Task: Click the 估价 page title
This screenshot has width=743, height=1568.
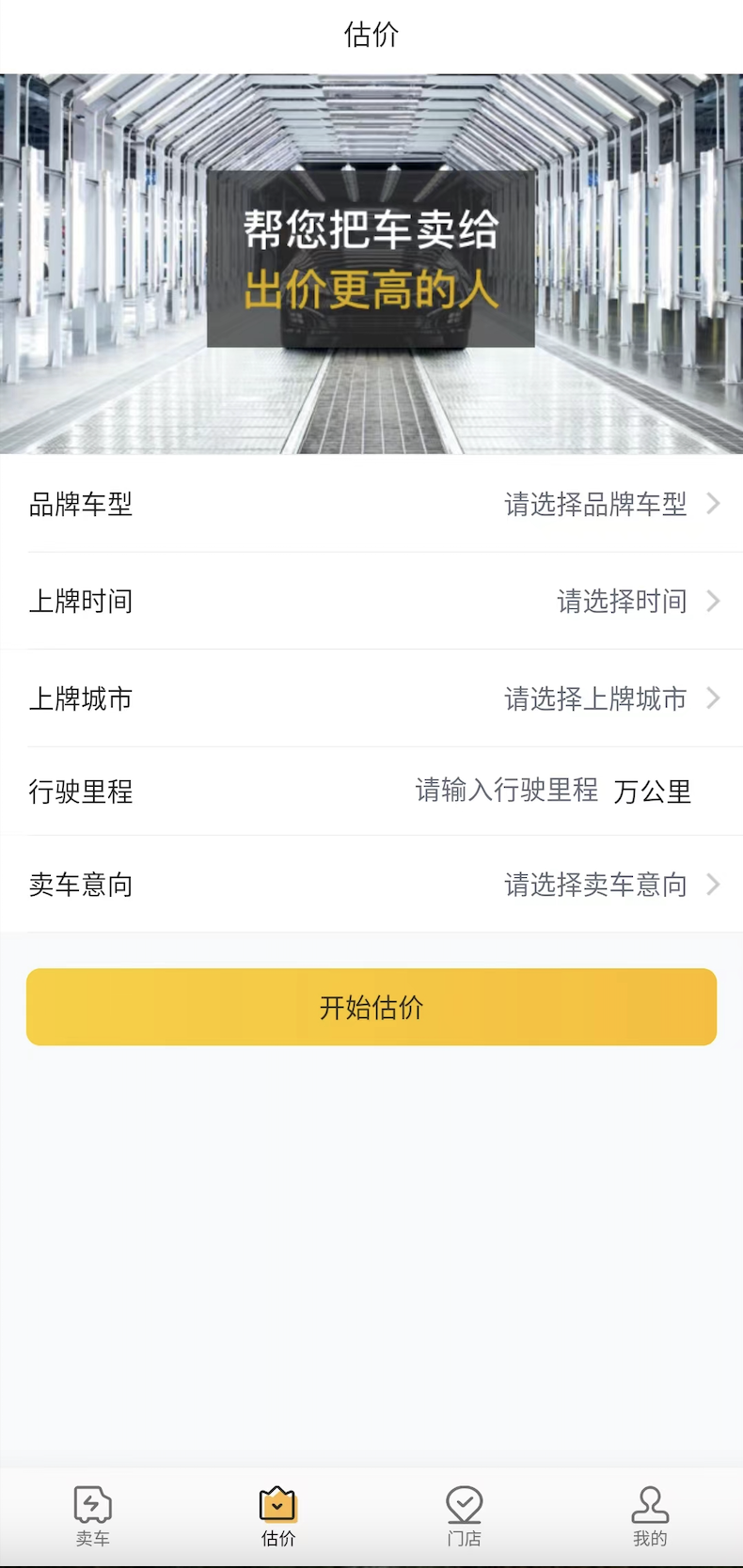Action: [371, 35]
